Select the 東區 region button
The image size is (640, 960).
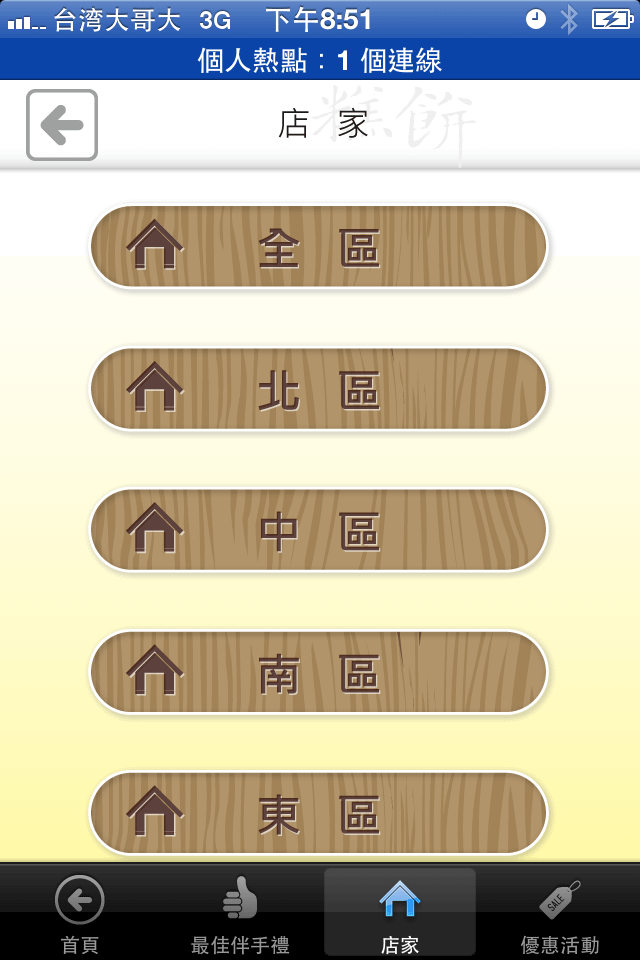point(319,813)
